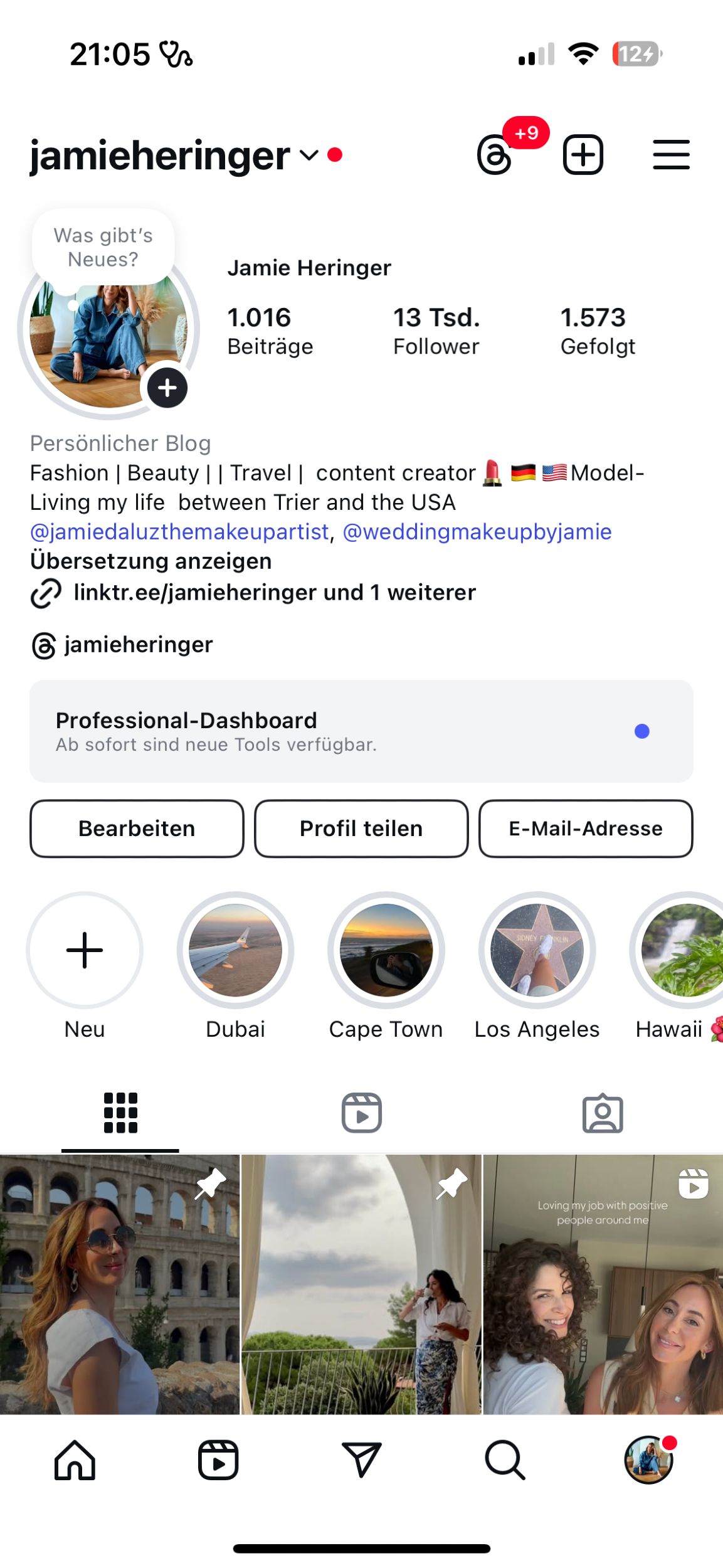Viewport: 723px width, 1568px height.
Task: Open the Threads icon with +9 badge
Action: click(x=495, y=154)
